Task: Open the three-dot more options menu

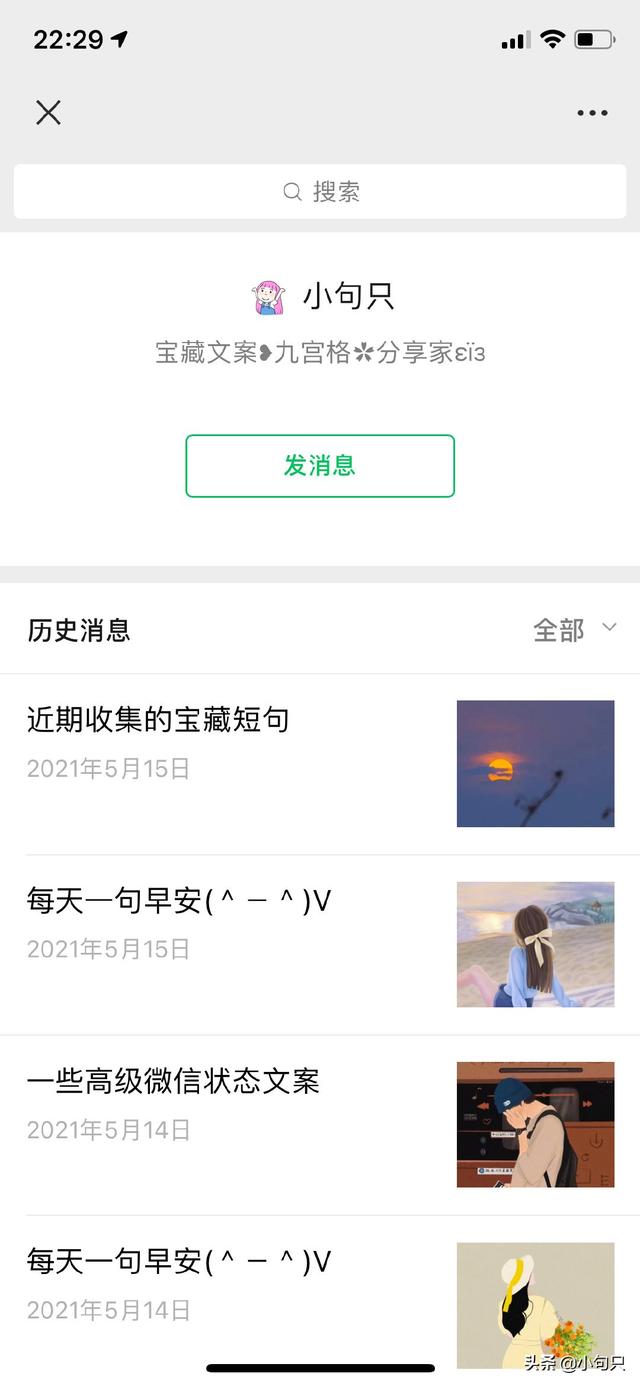Action: [592, 113]
